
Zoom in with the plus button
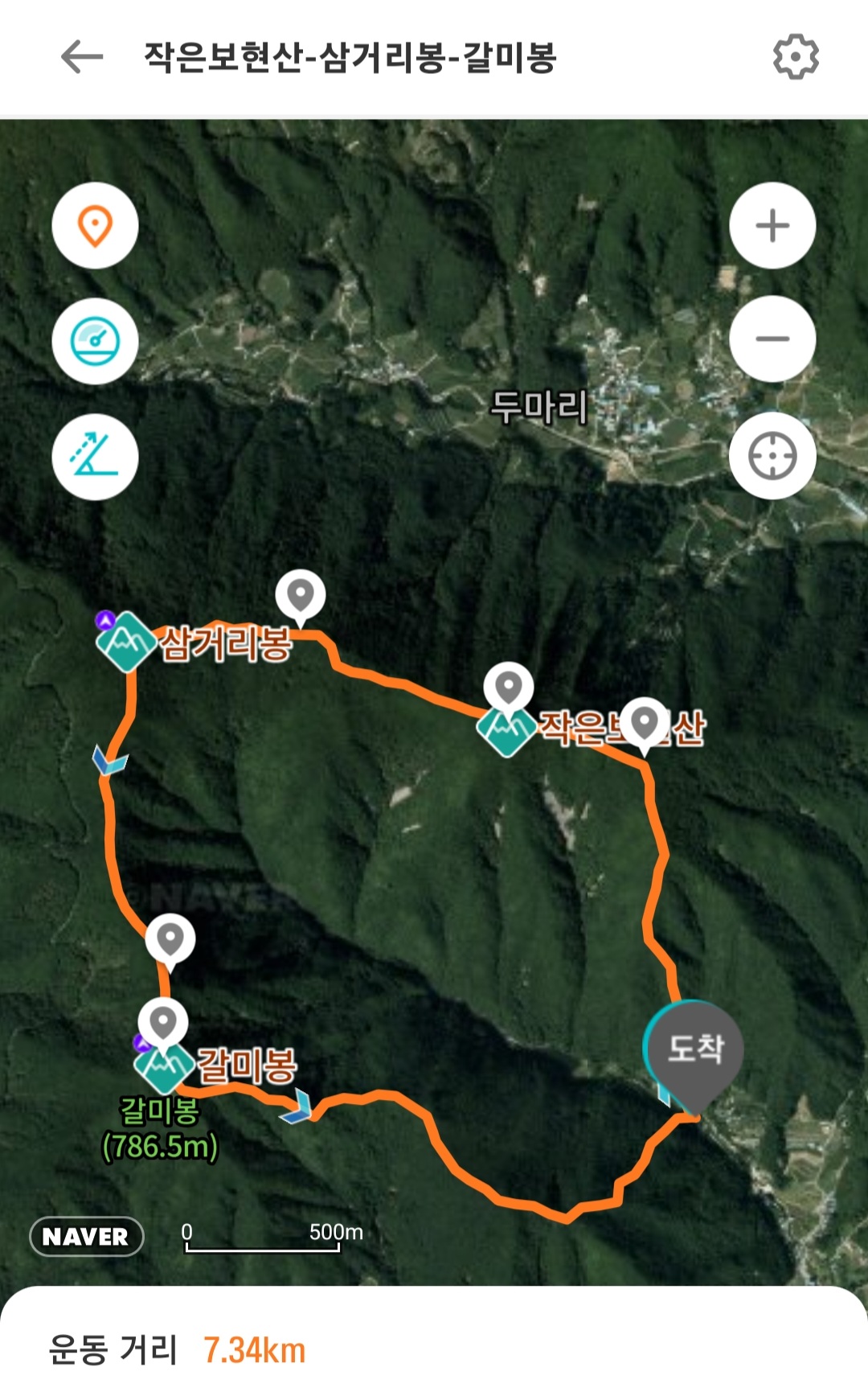(x=772, y=226)
